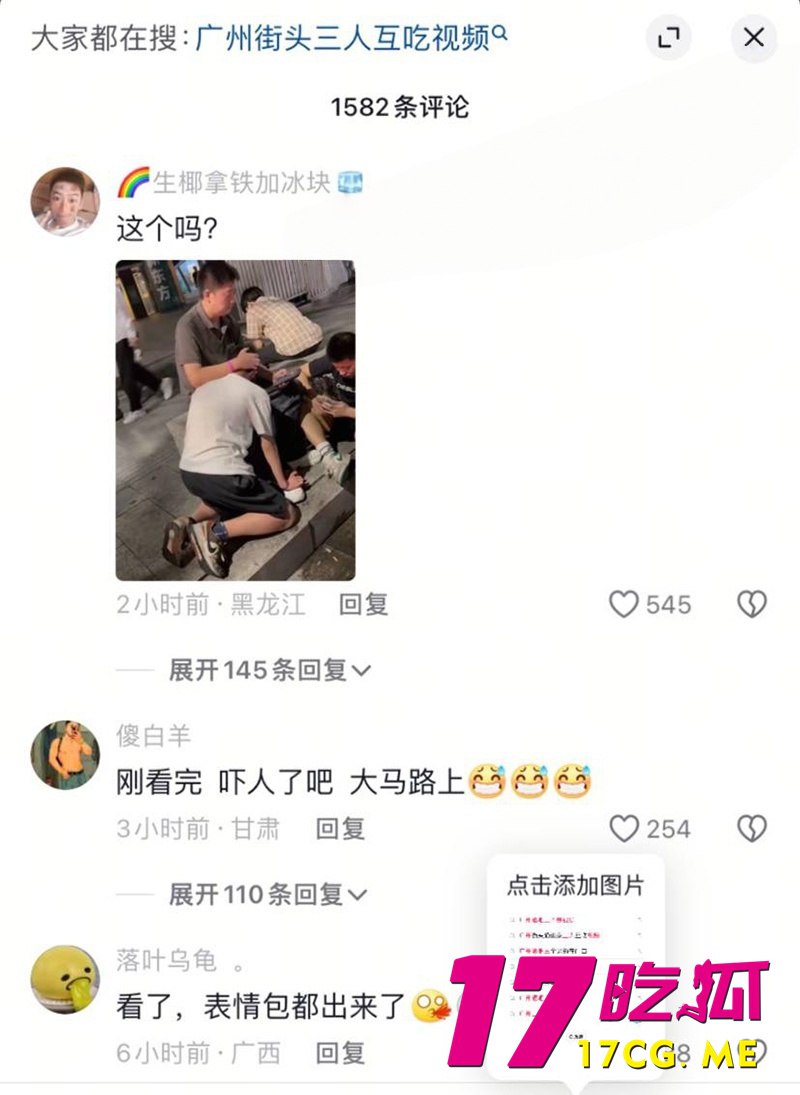
Task: Open 傻白羊's avatar
Action: (x=66, y=754)
